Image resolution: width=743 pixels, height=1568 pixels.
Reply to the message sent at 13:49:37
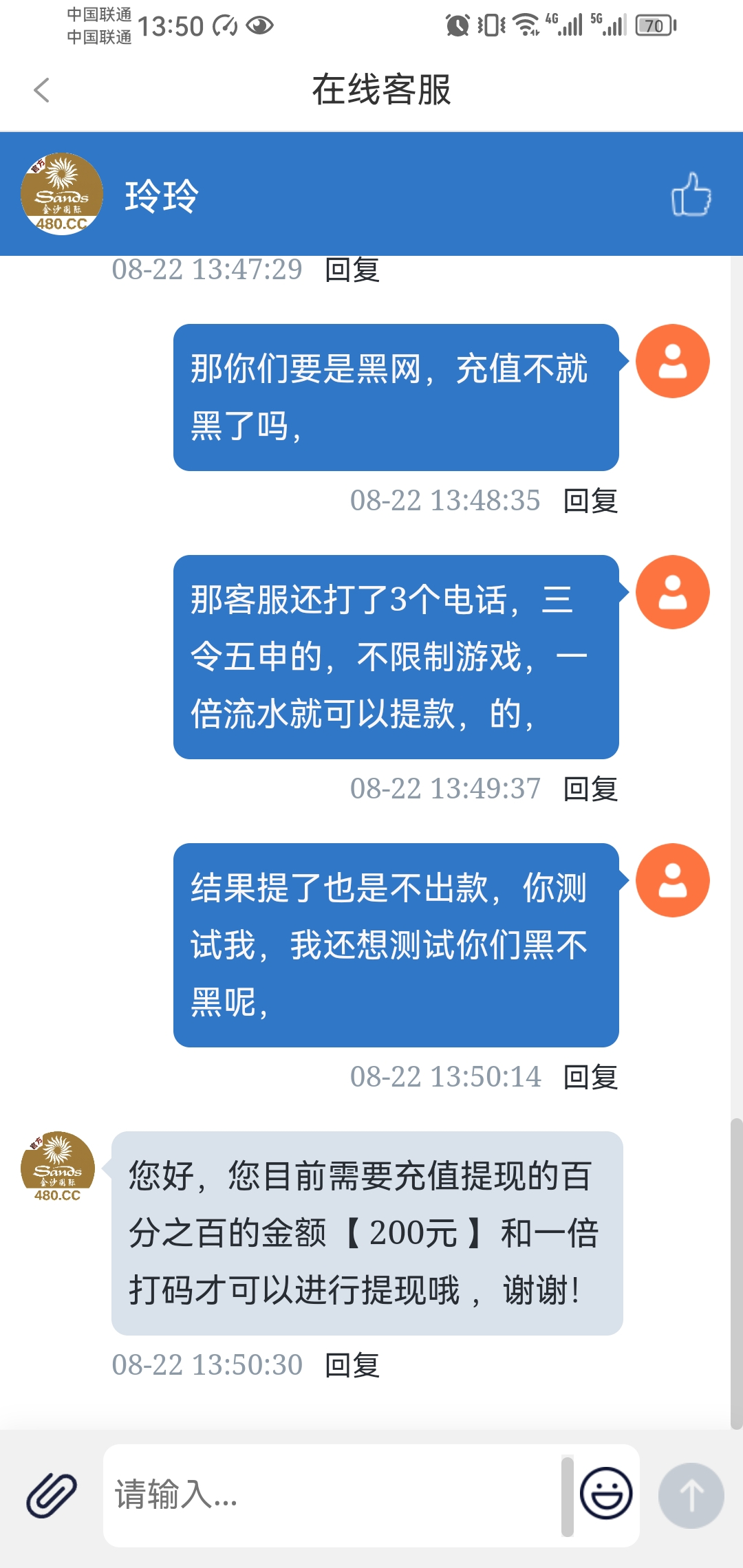click(590, 789)
